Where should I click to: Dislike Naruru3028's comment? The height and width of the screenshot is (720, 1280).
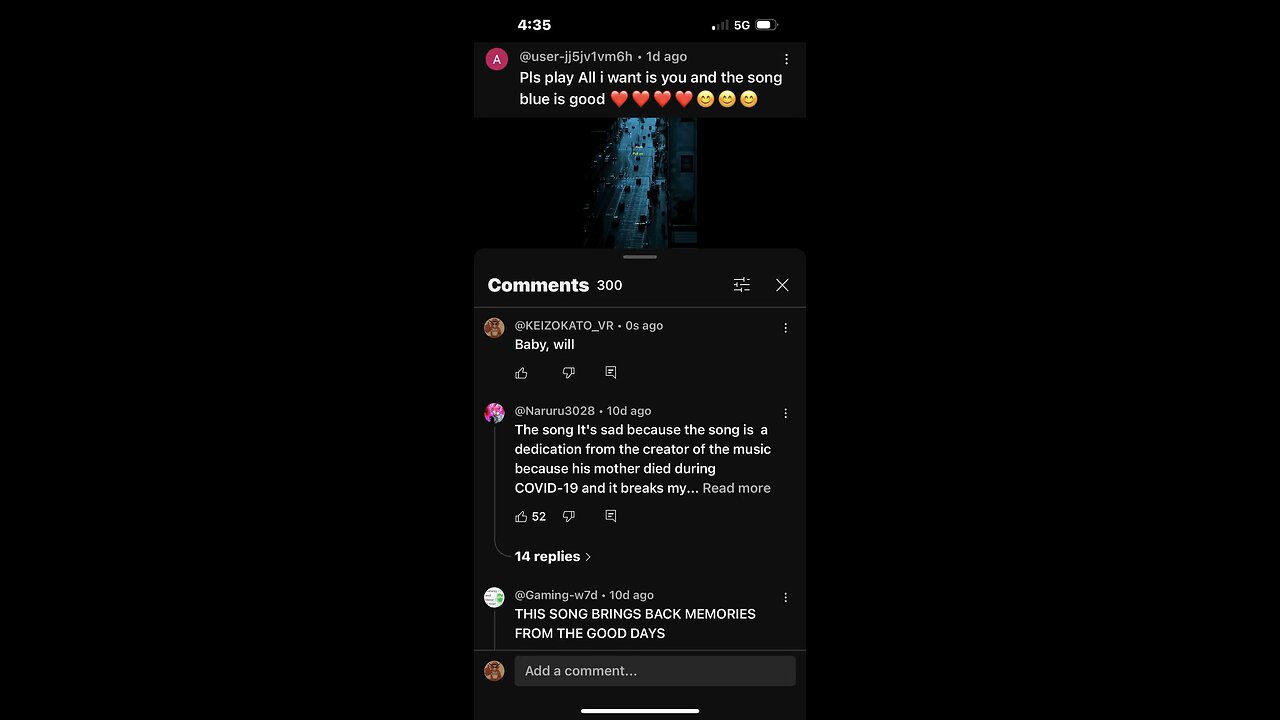point(568,516)
